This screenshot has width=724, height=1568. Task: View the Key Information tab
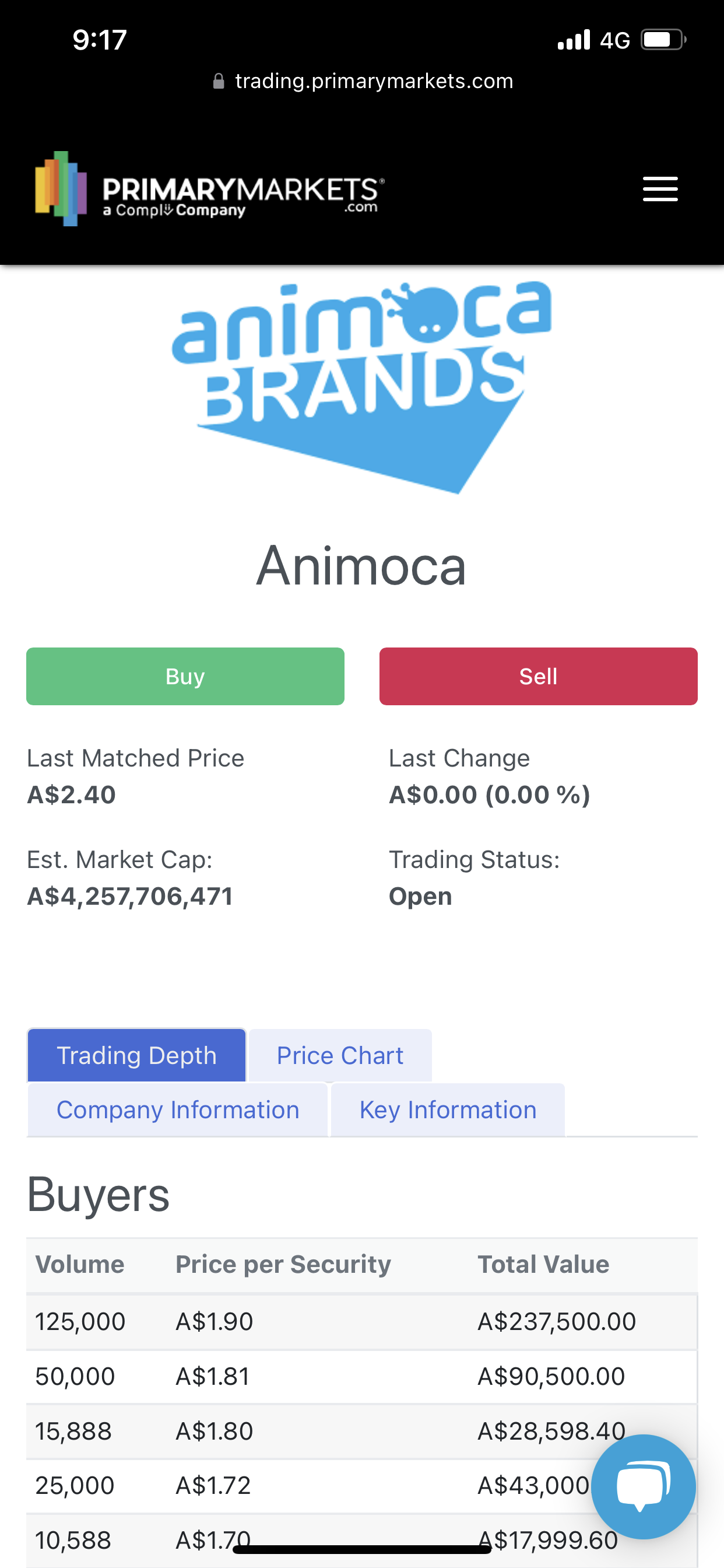pyautogui.click(x=448, y=1109)
